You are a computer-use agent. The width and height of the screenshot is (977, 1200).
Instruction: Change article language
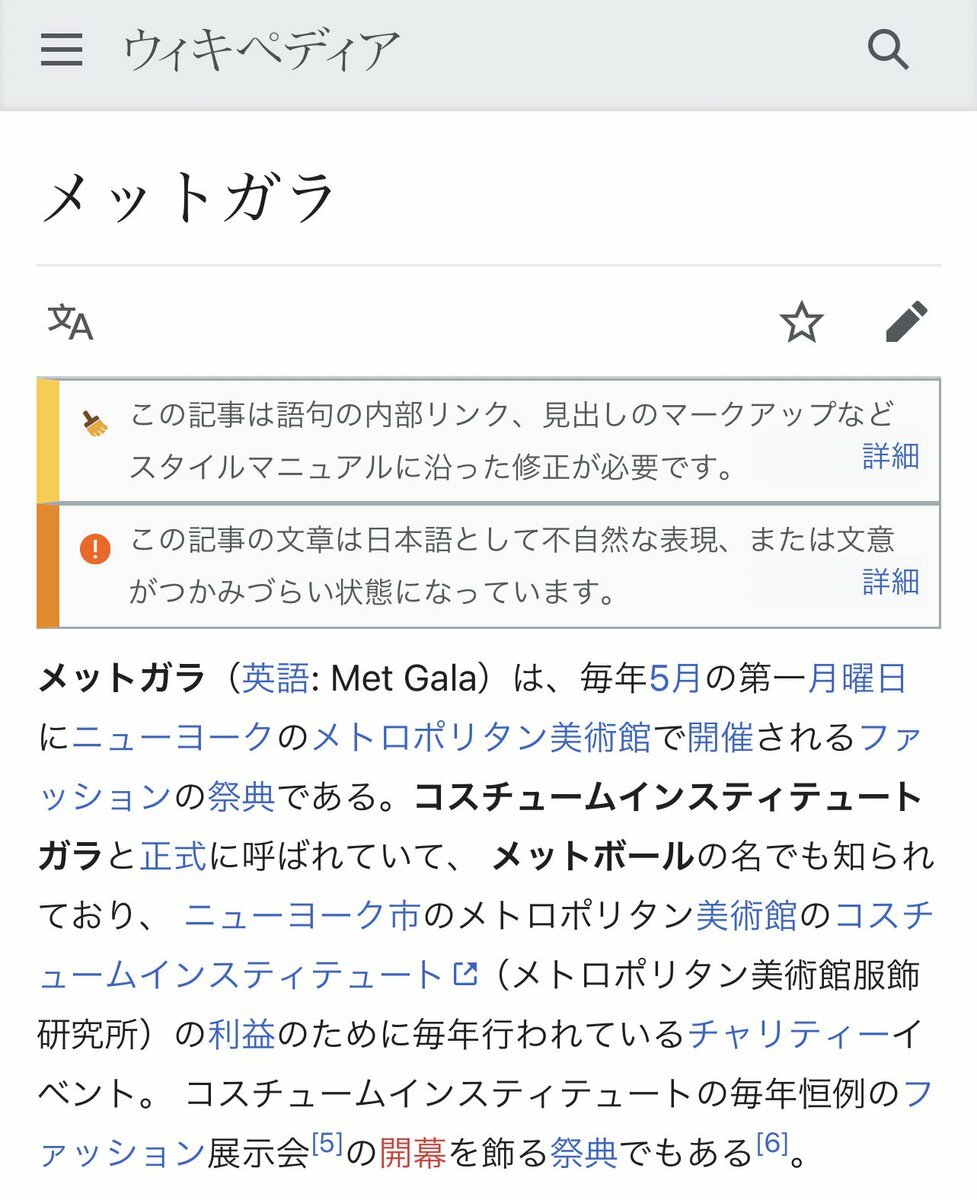click(70, 322)
